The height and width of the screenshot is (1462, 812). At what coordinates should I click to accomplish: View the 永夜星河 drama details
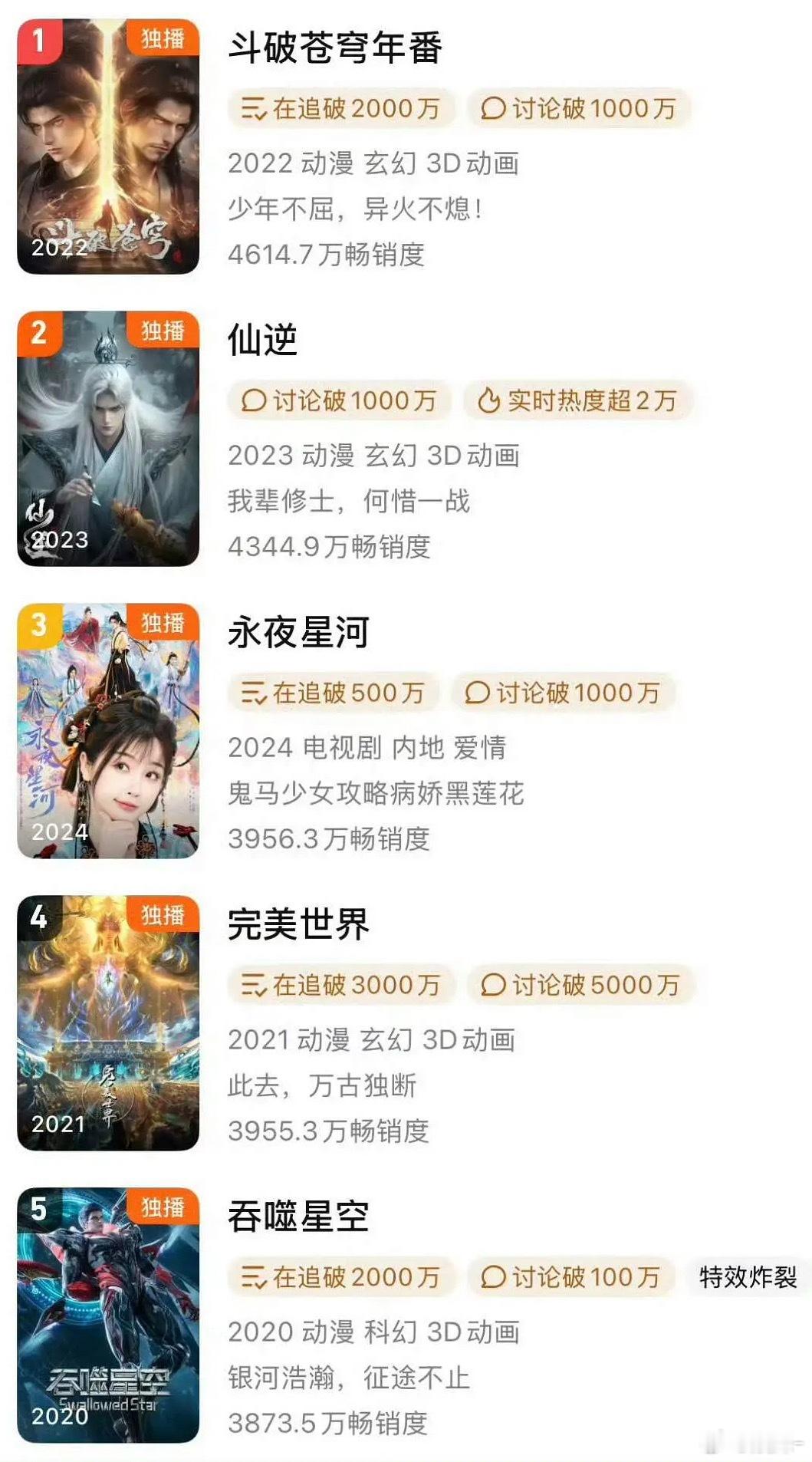(298, 632)
